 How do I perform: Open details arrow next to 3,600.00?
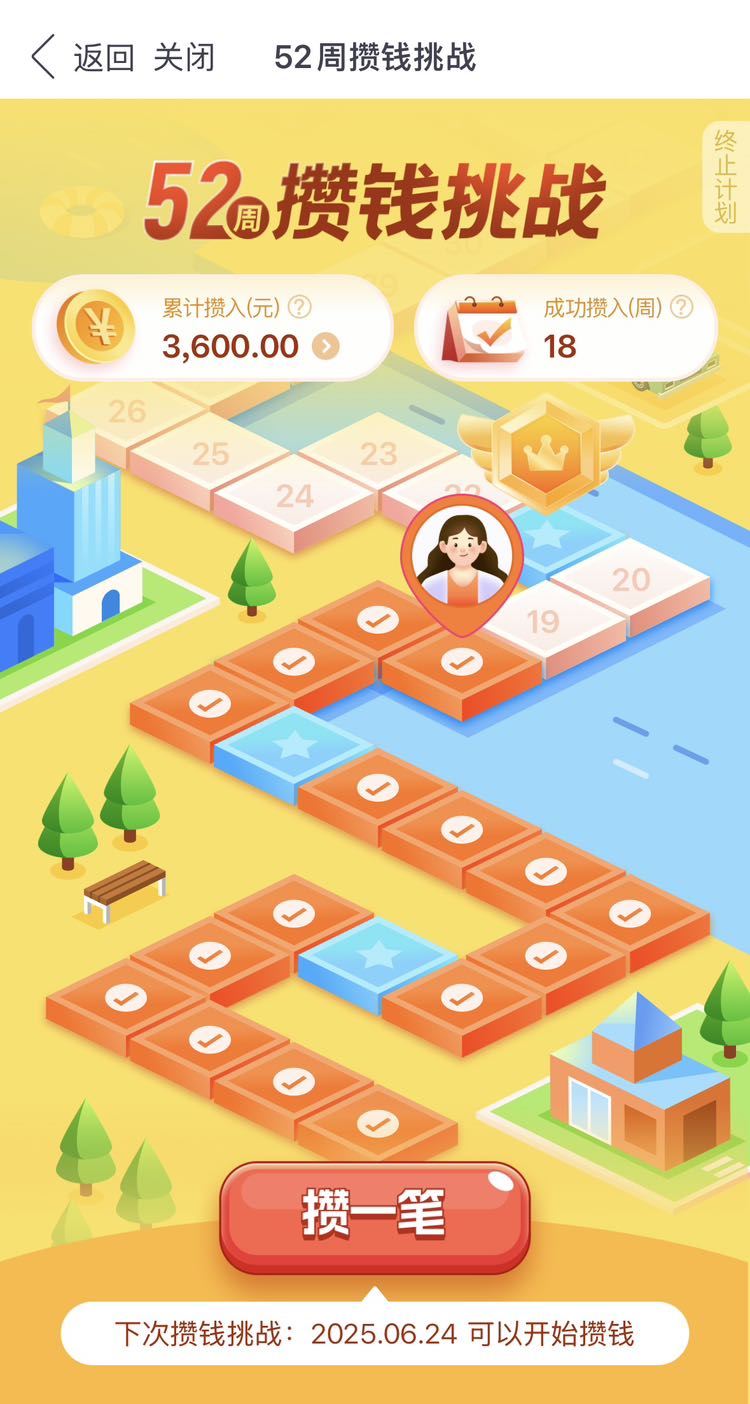(326, 347)
